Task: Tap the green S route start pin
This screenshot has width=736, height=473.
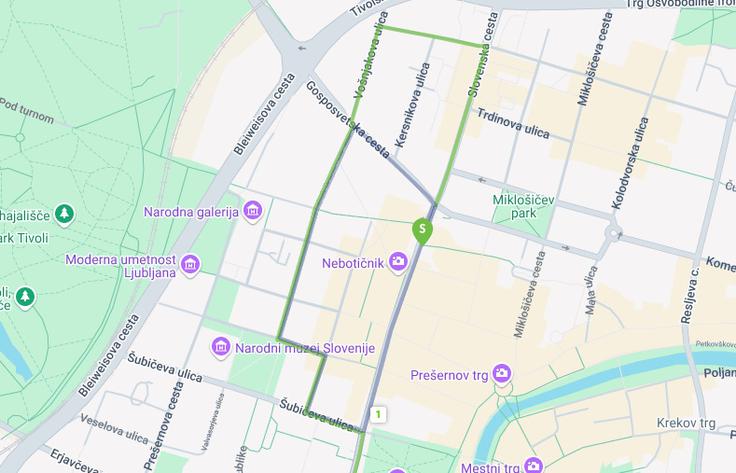Action: [x=423, y=230]
